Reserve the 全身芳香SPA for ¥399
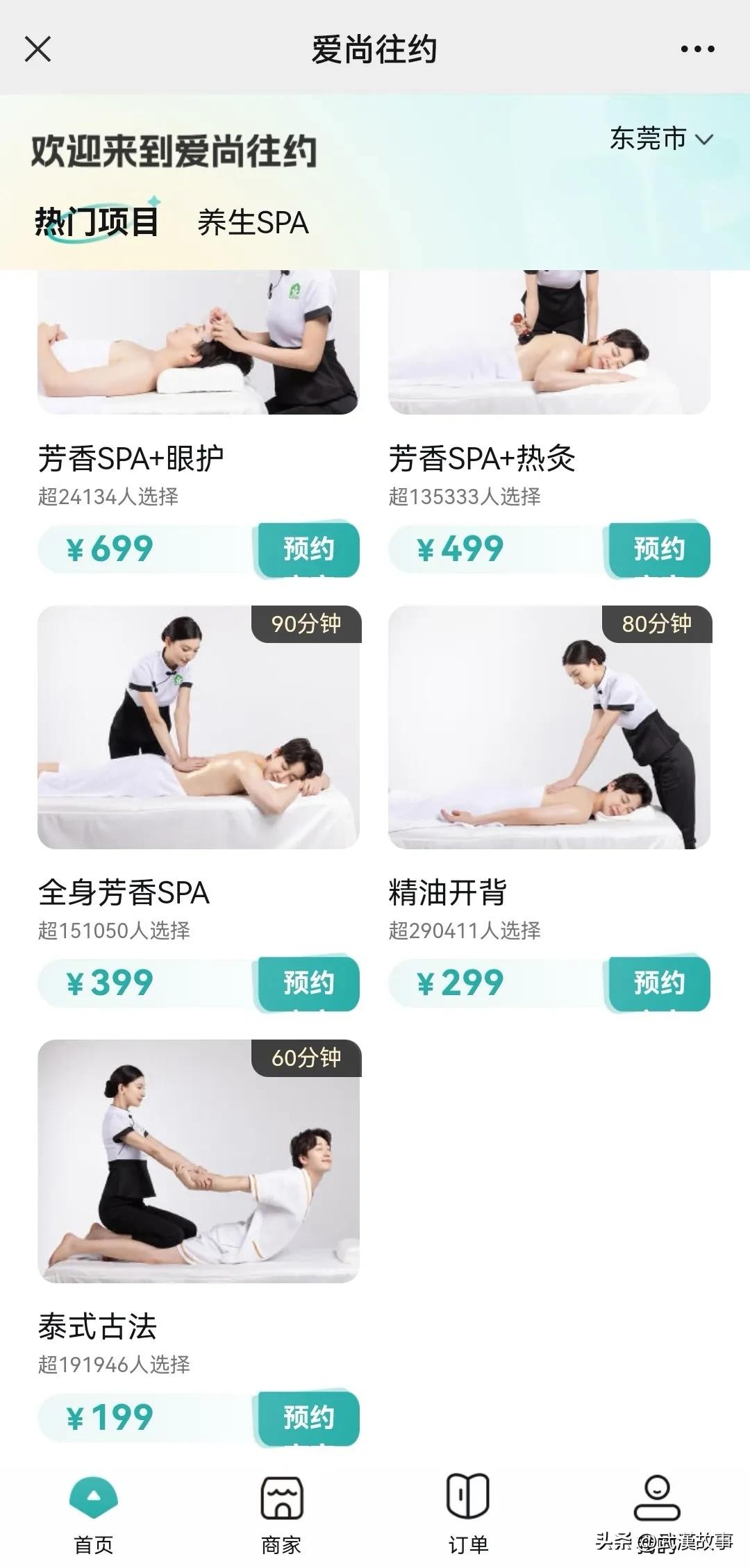750x1568 pixels. 308,983
